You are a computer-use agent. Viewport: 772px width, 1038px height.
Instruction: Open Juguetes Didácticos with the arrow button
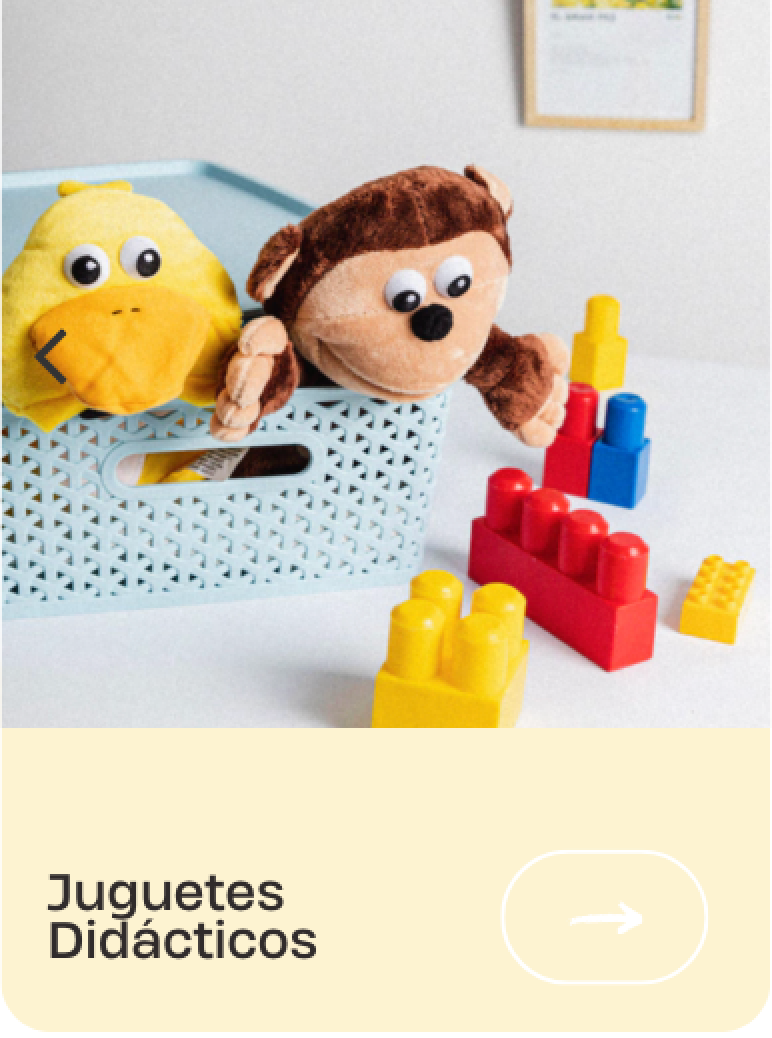pyautogui.click(x=604, y=917)
